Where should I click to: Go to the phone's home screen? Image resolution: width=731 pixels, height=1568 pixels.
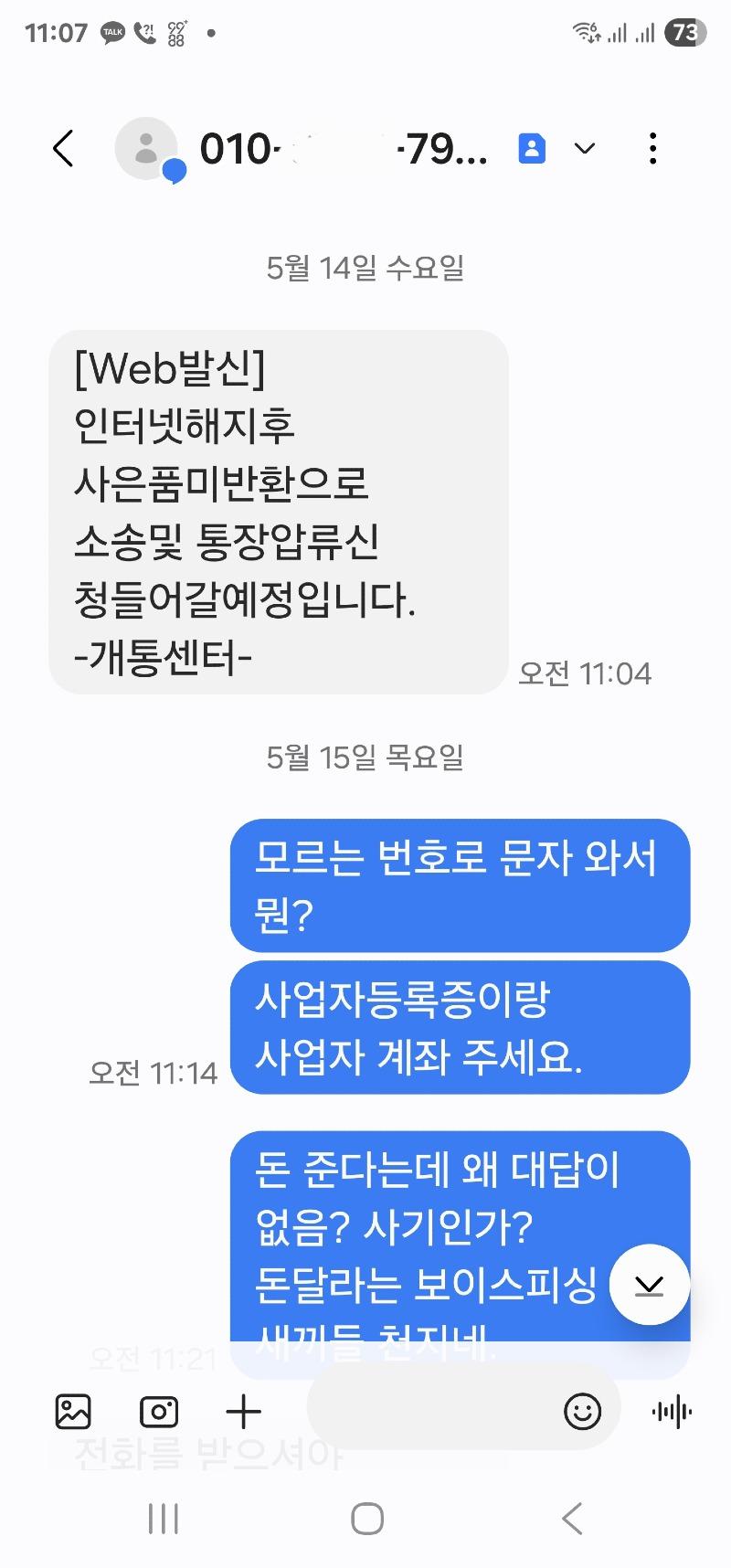366,1520
